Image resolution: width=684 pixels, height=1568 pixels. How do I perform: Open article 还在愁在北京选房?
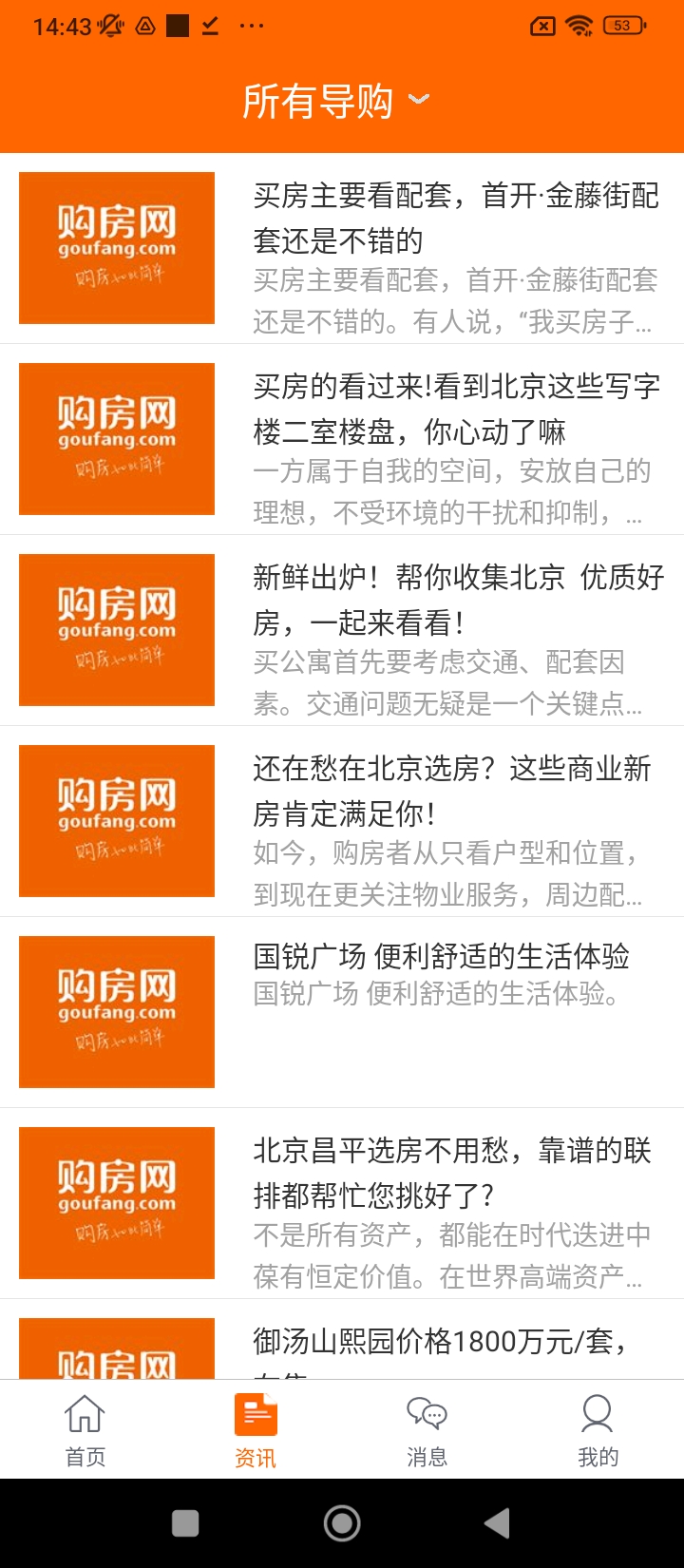tap(454, 792)
